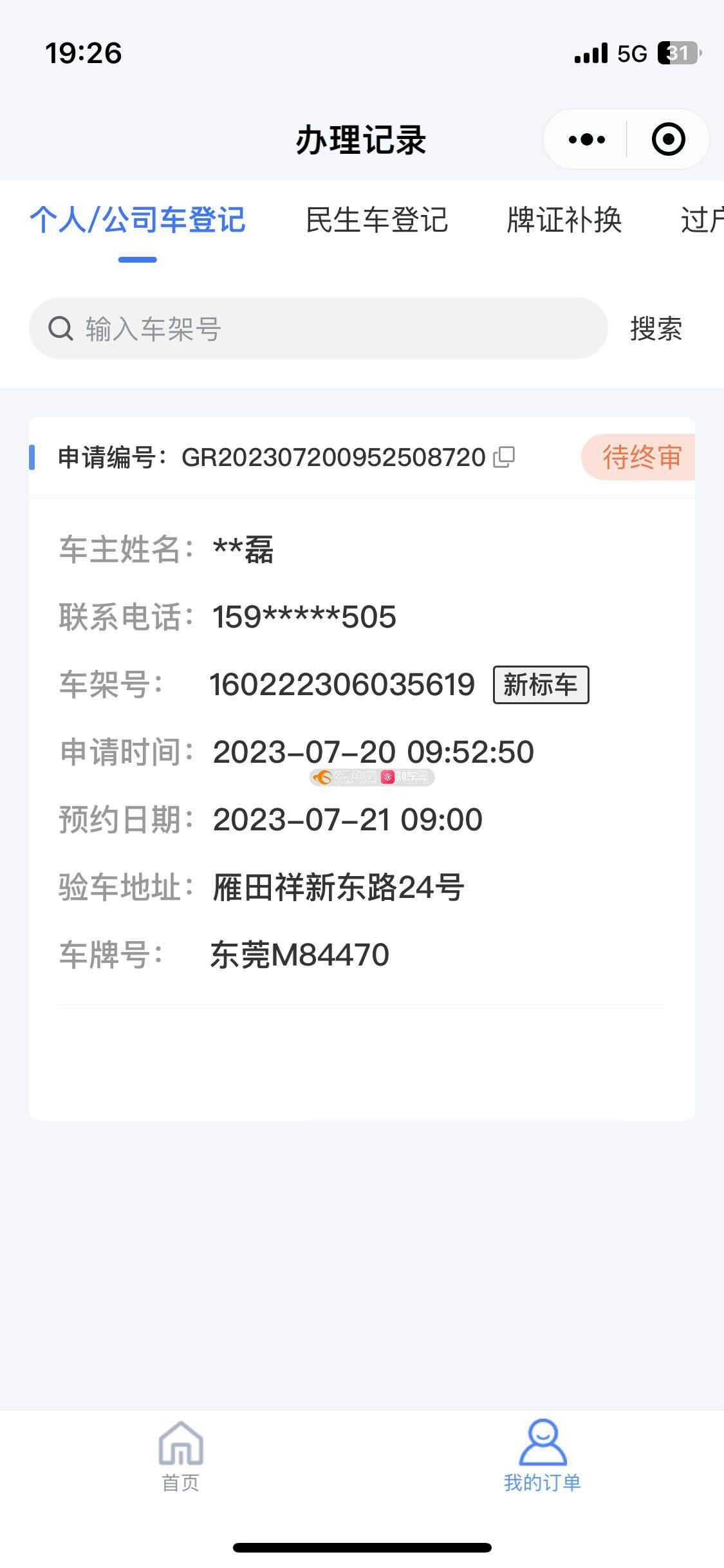Close the mini program with circle icon
724x1568 pixels.
click(668, 139)
